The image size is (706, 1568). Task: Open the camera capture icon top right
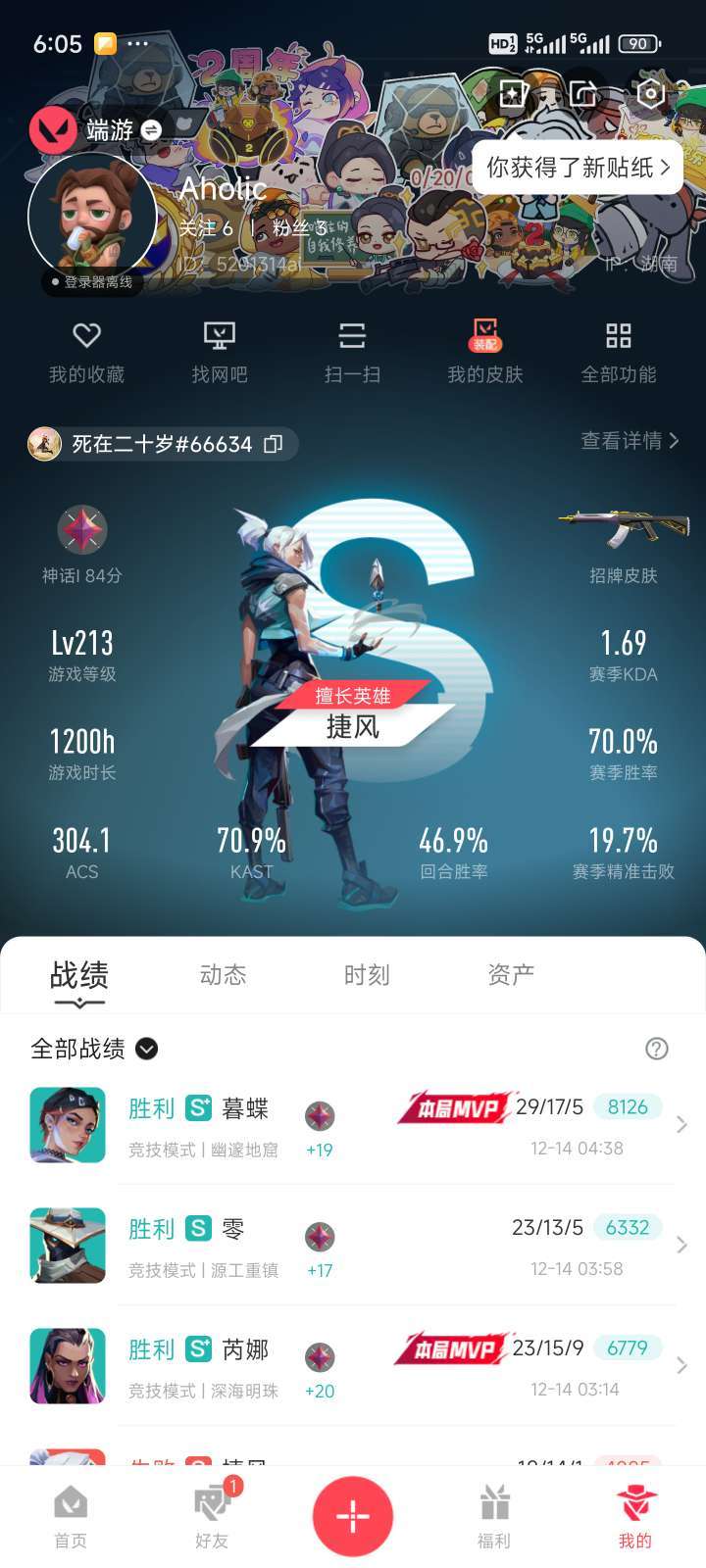[x=648, y=93]
